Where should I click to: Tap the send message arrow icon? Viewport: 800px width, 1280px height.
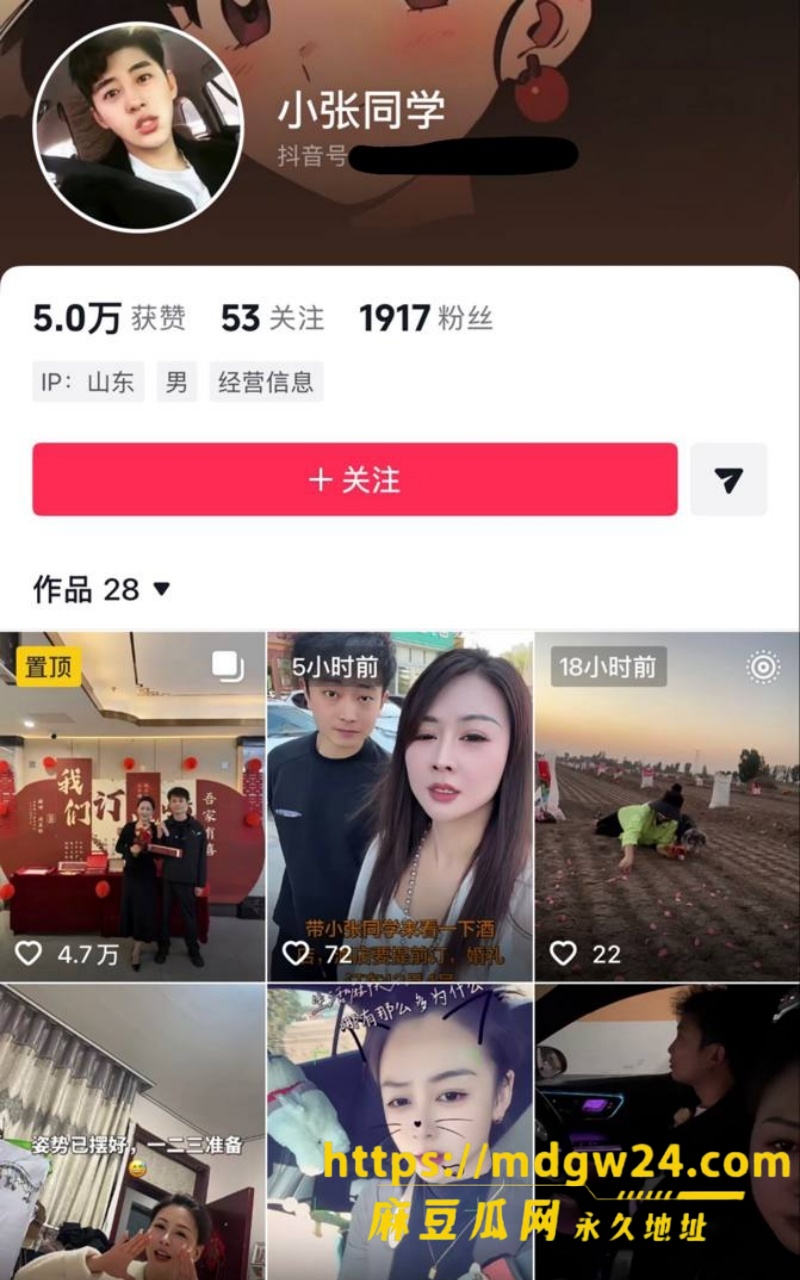tap(729, 480)
